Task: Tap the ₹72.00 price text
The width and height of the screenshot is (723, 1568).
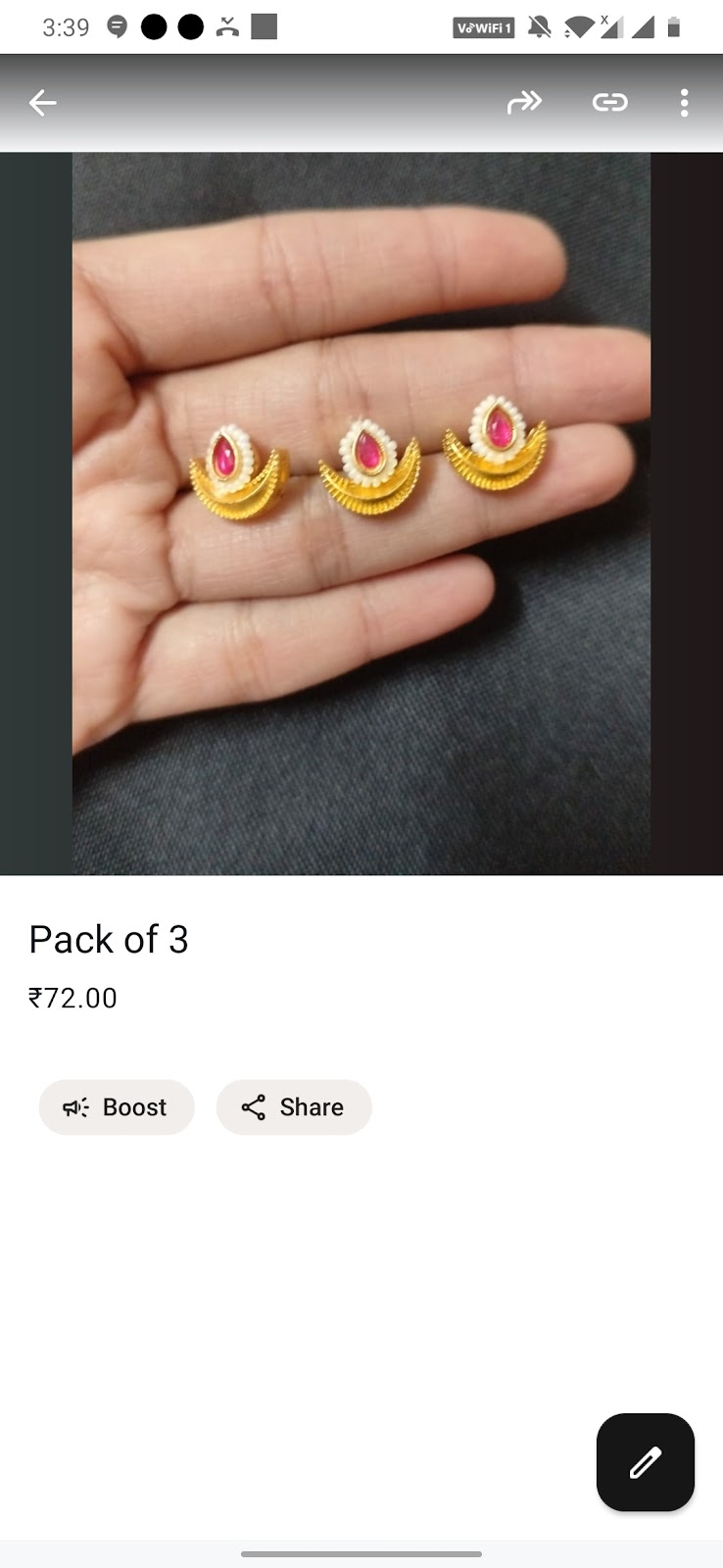Action: [72, 998]
